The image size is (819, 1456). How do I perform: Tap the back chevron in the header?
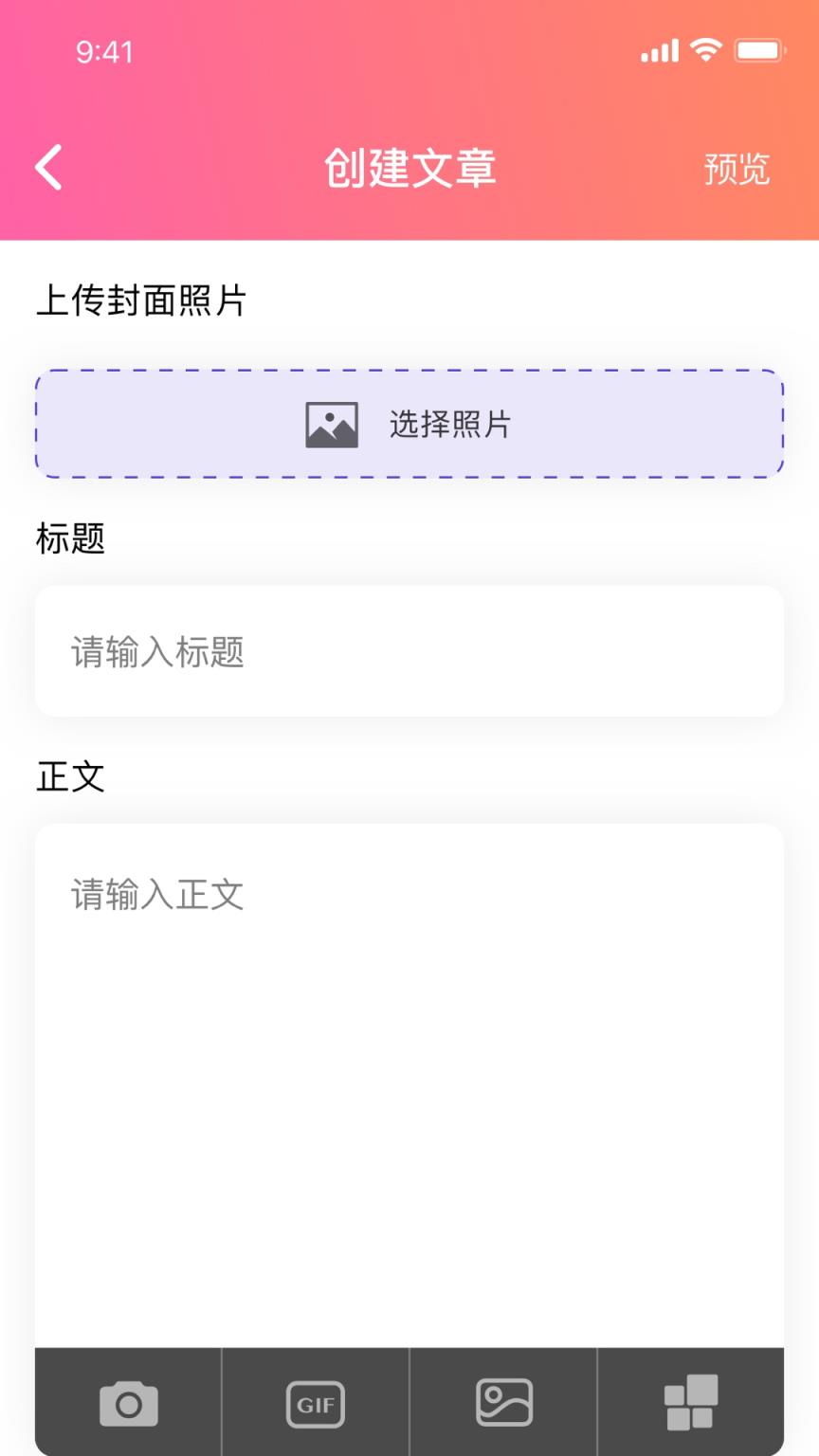coord(45,167)
